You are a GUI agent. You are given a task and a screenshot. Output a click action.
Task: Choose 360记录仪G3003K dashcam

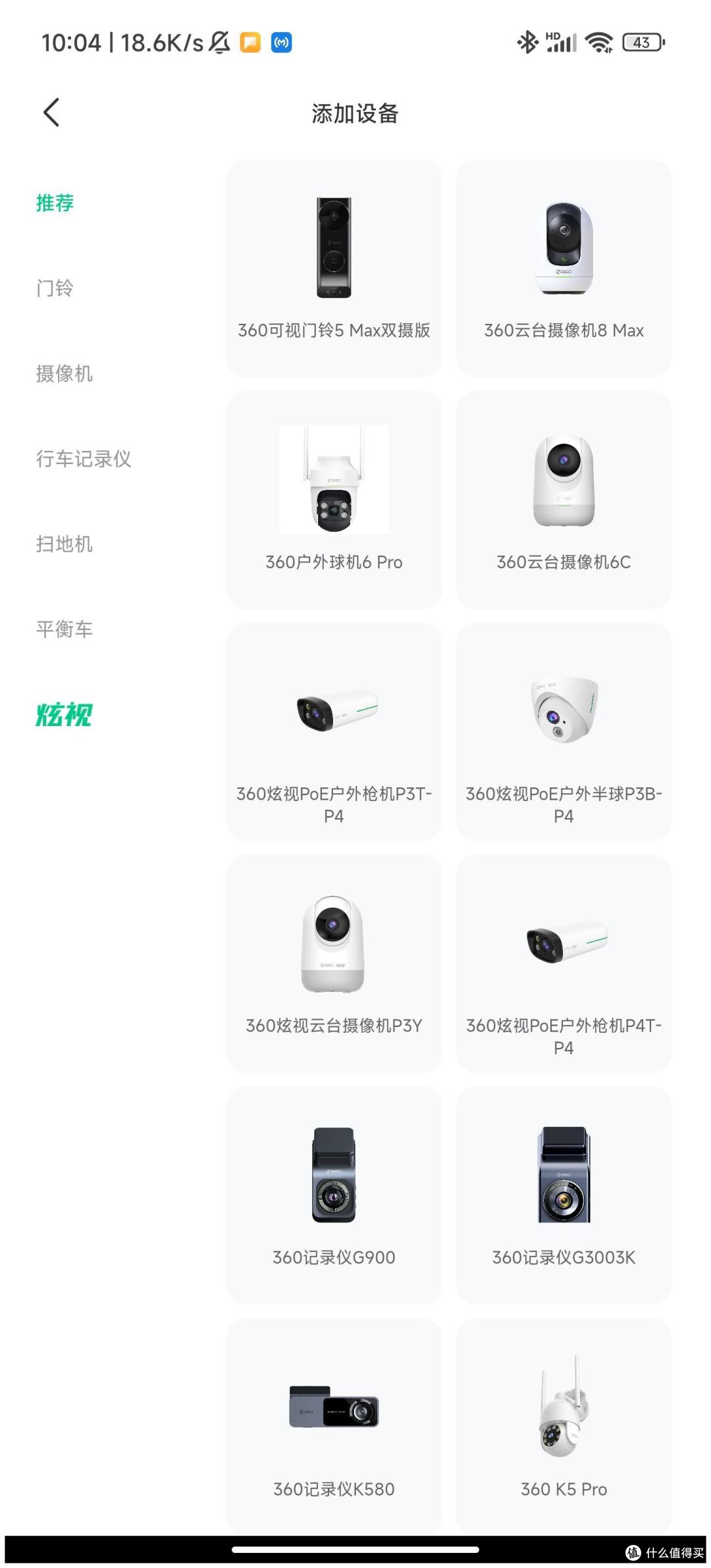click(564, 1195)
